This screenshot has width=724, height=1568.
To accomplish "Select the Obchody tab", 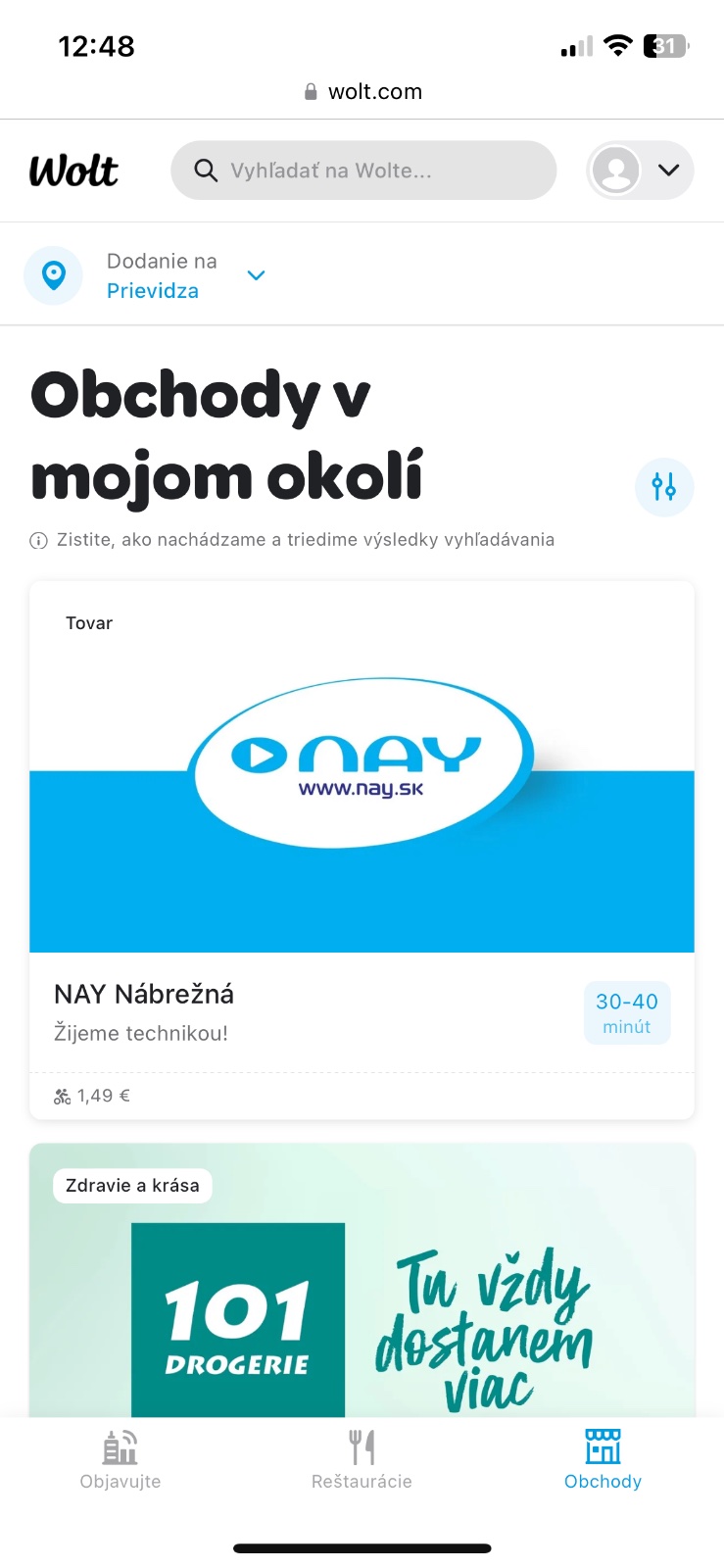I will [x=603, y=1460].
